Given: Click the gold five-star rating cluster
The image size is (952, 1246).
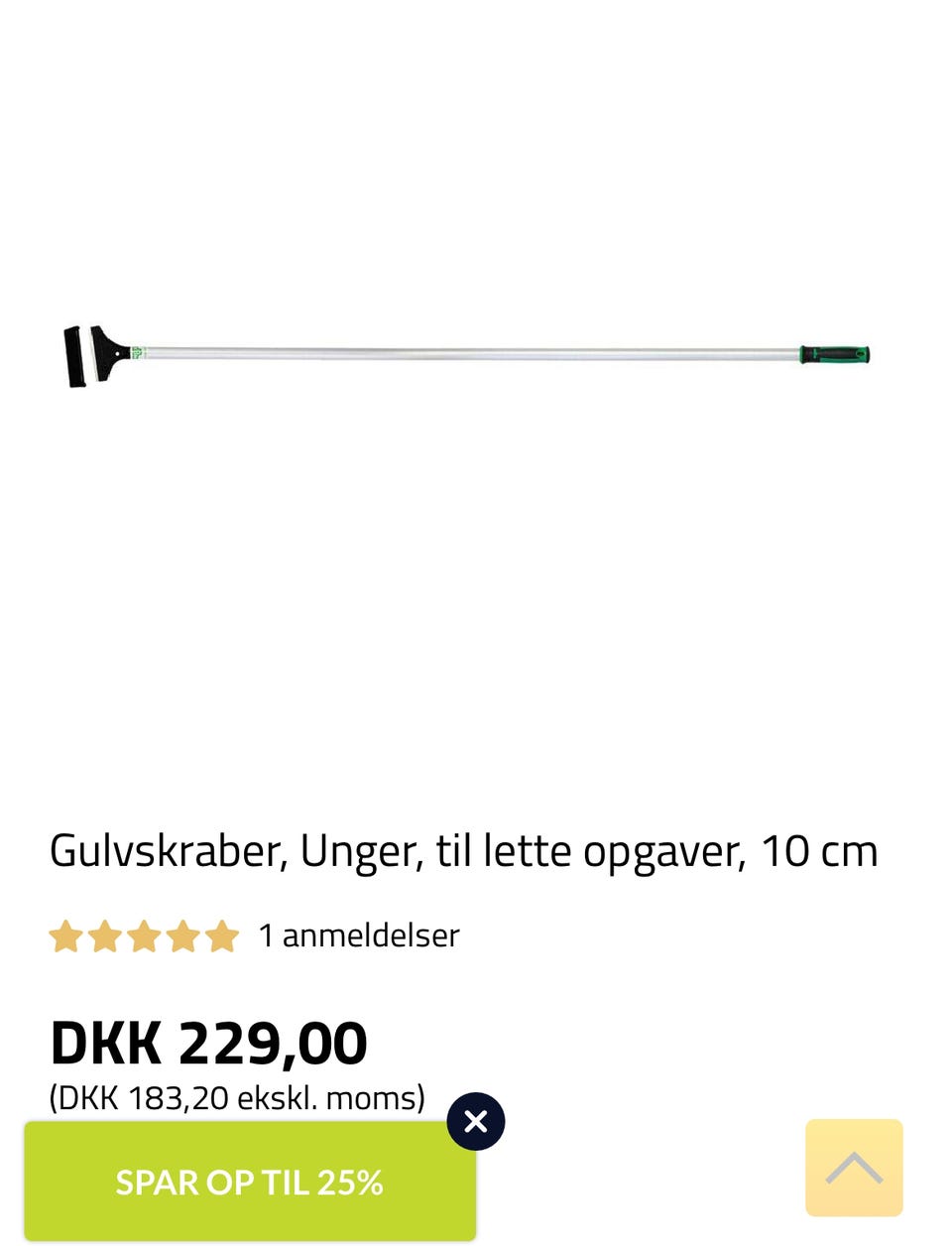Looking at the screenshot, I should point(144,934).
